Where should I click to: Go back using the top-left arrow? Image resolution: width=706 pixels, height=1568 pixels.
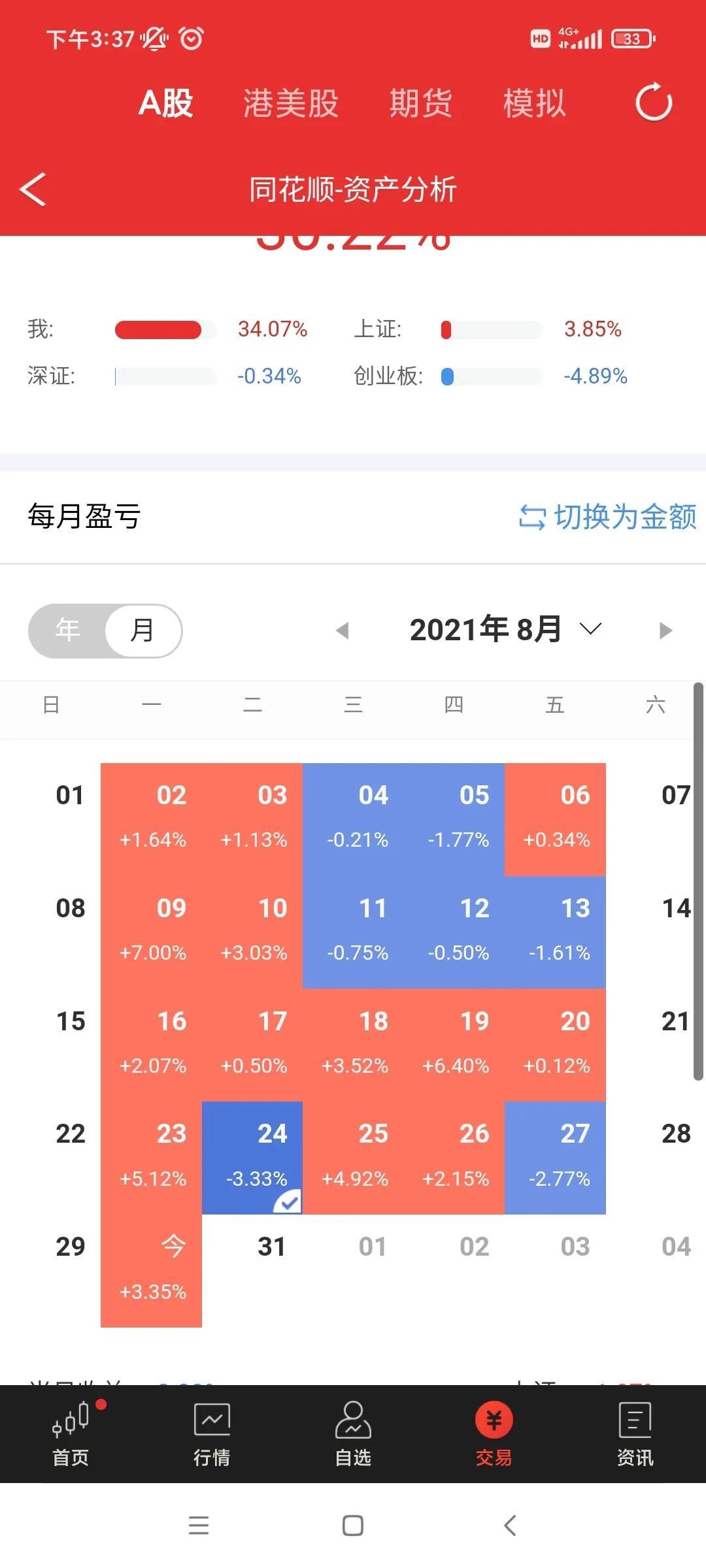pos(33,189)
